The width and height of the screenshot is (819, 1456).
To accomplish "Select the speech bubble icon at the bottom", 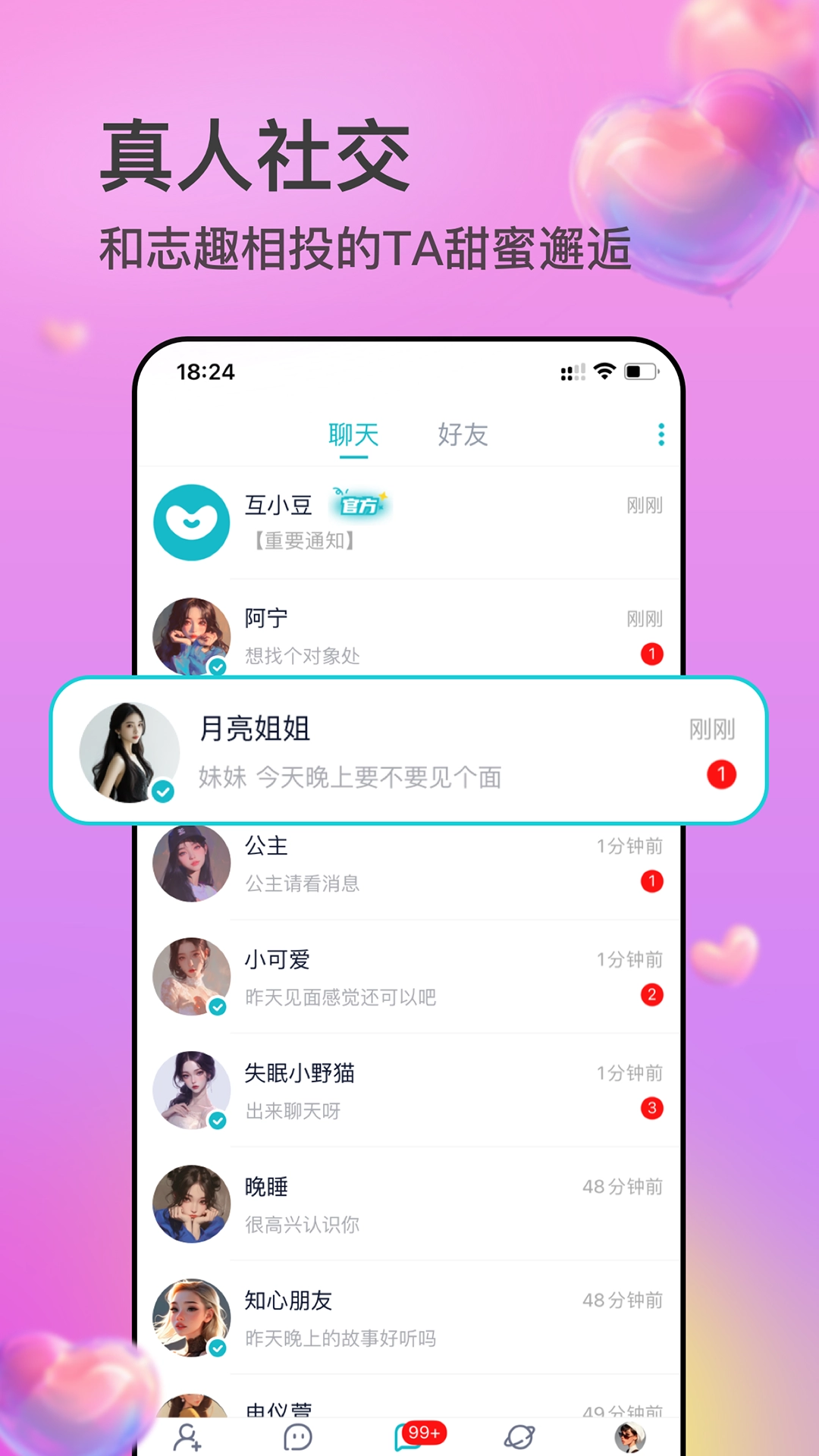I will point(297,1431).
